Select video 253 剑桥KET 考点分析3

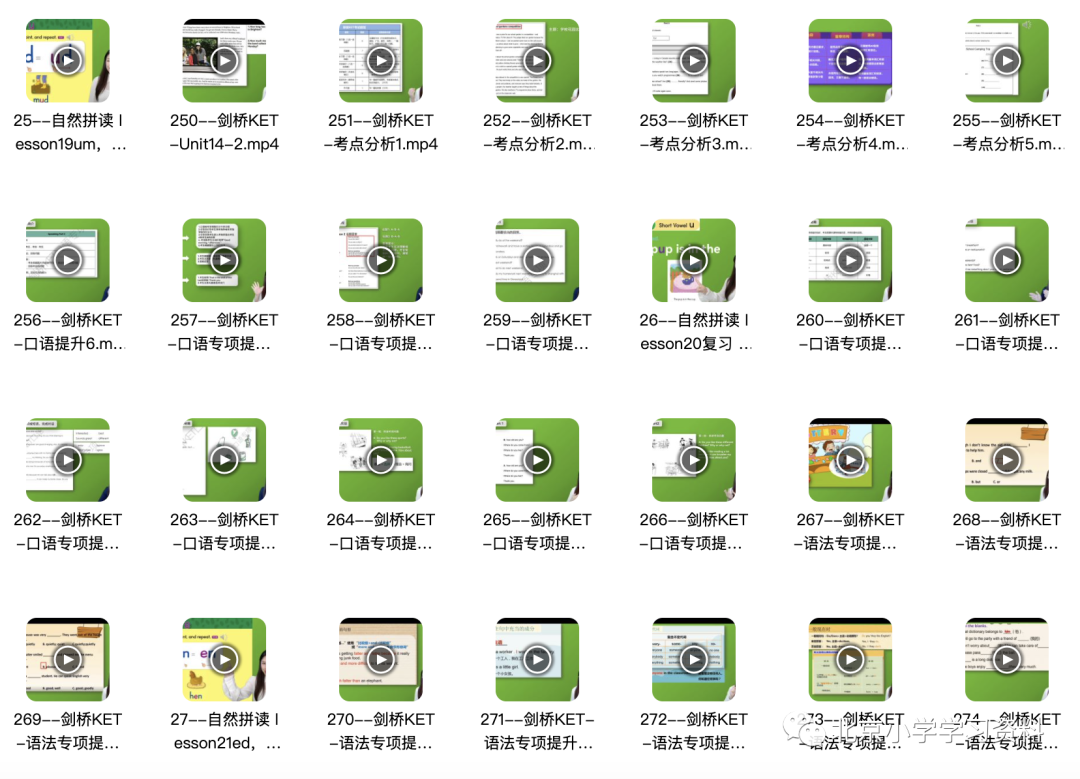pyautogui.click(x=694, y=61)
